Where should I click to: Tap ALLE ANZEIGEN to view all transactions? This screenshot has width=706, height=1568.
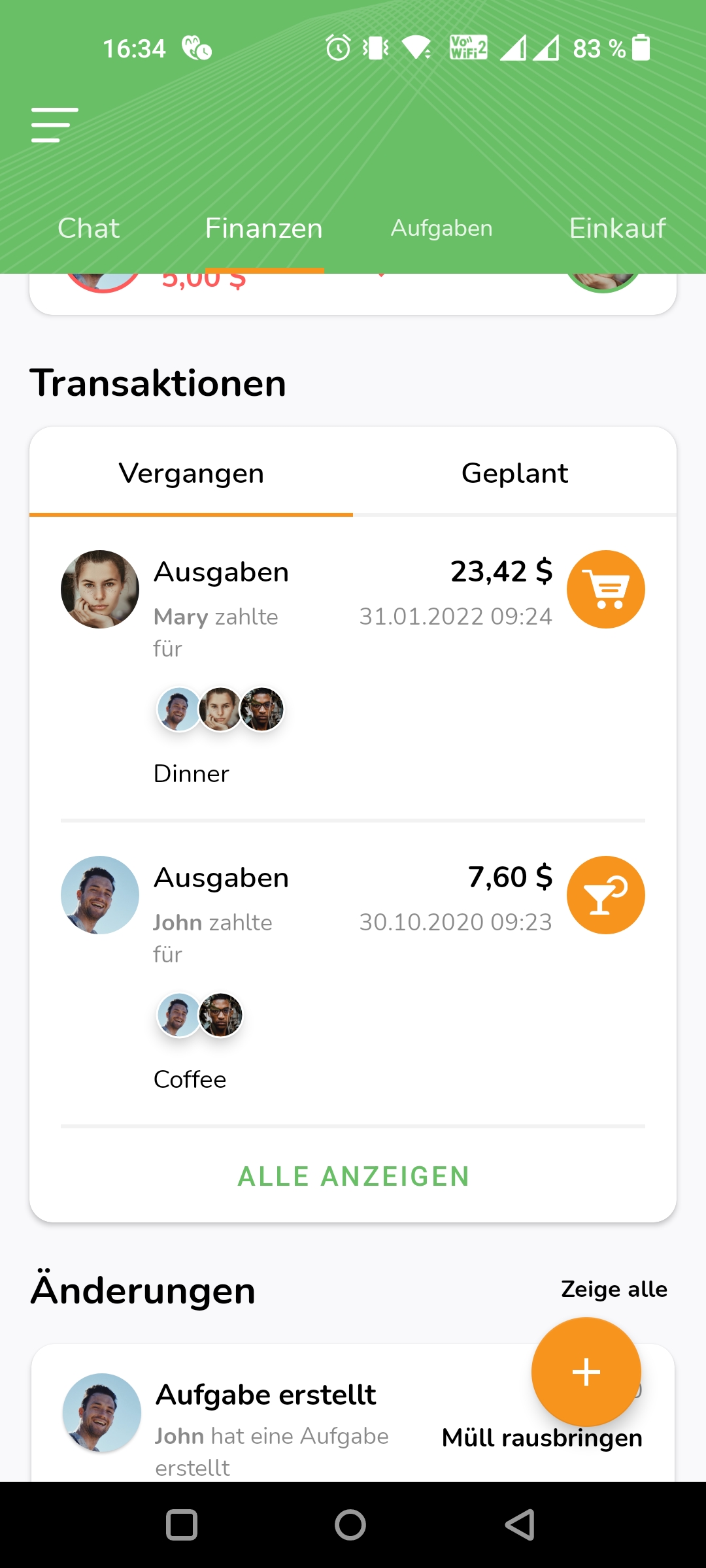pyautogui.click(x=353, y=1177)
